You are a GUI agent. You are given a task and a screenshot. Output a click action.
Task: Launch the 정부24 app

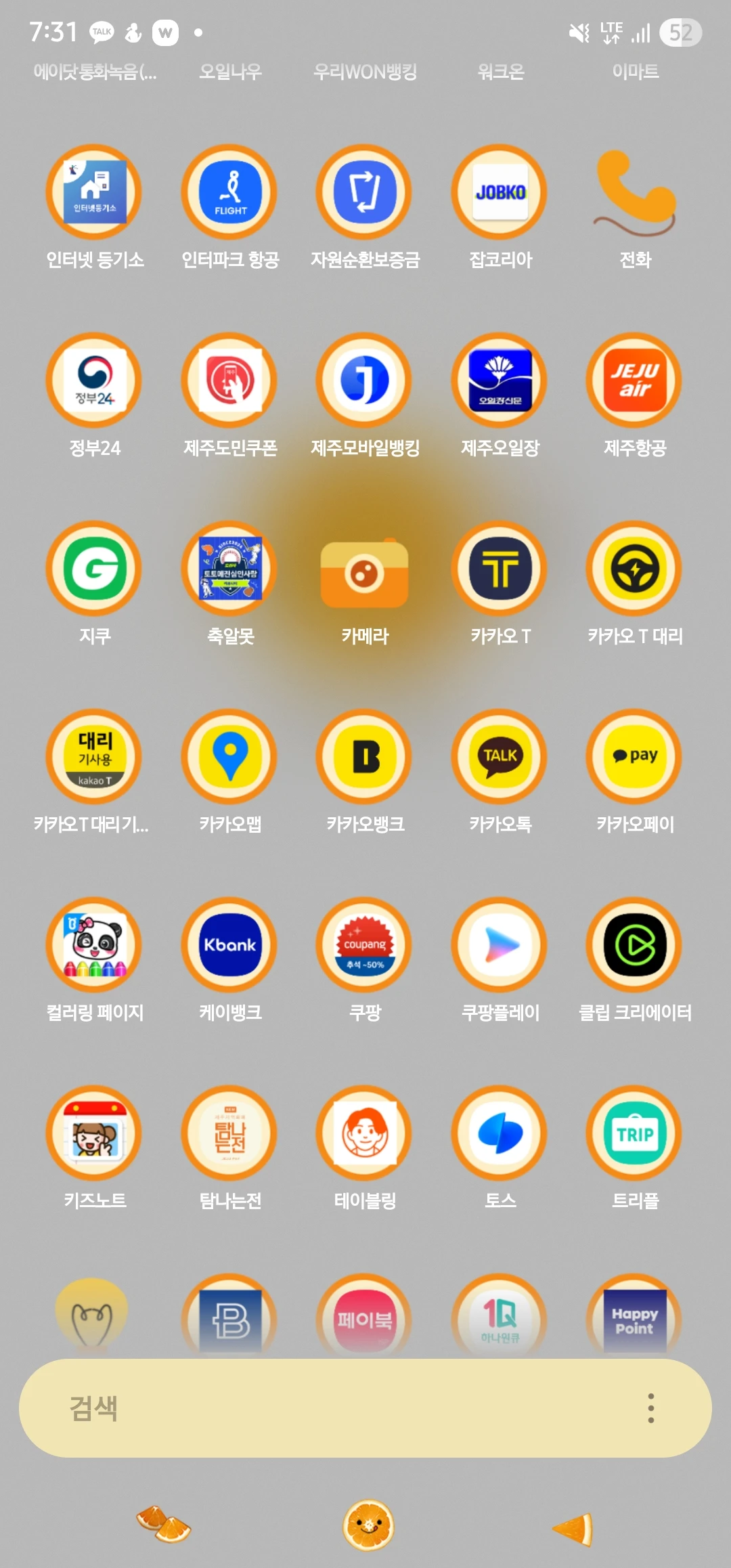point(95,380)
